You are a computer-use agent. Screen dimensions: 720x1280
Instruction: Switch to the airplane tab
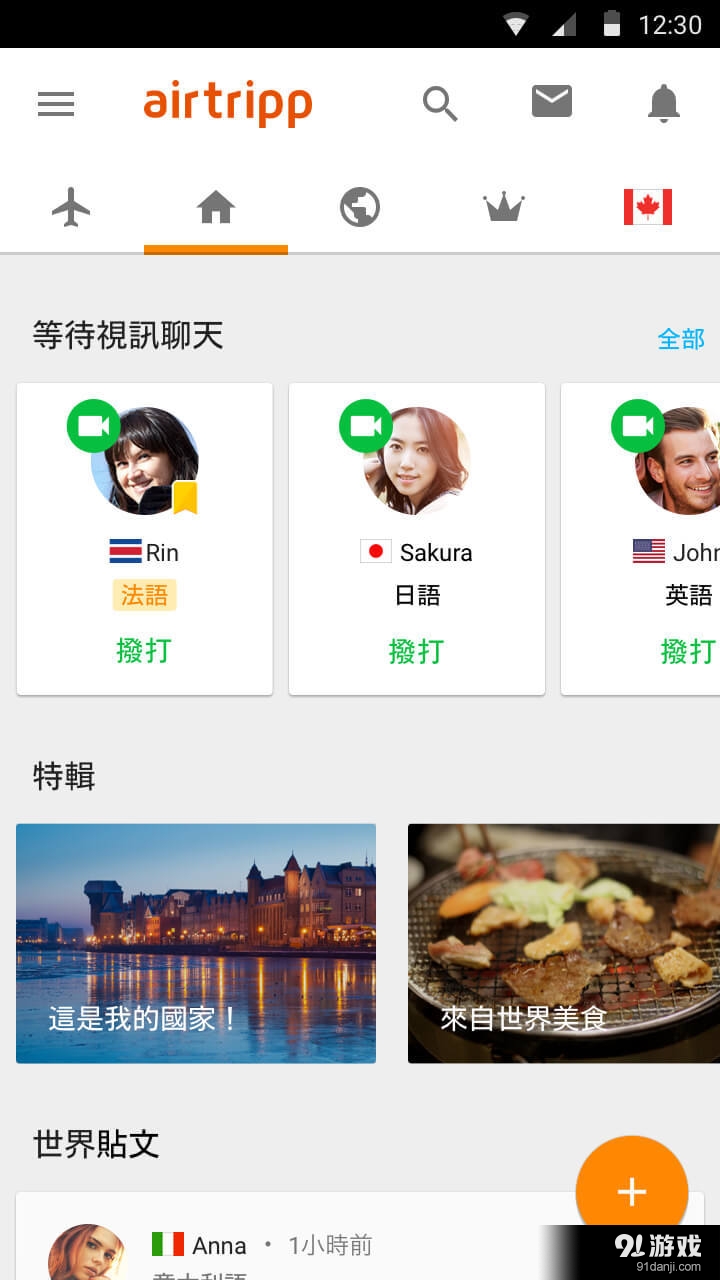point(71,208)
